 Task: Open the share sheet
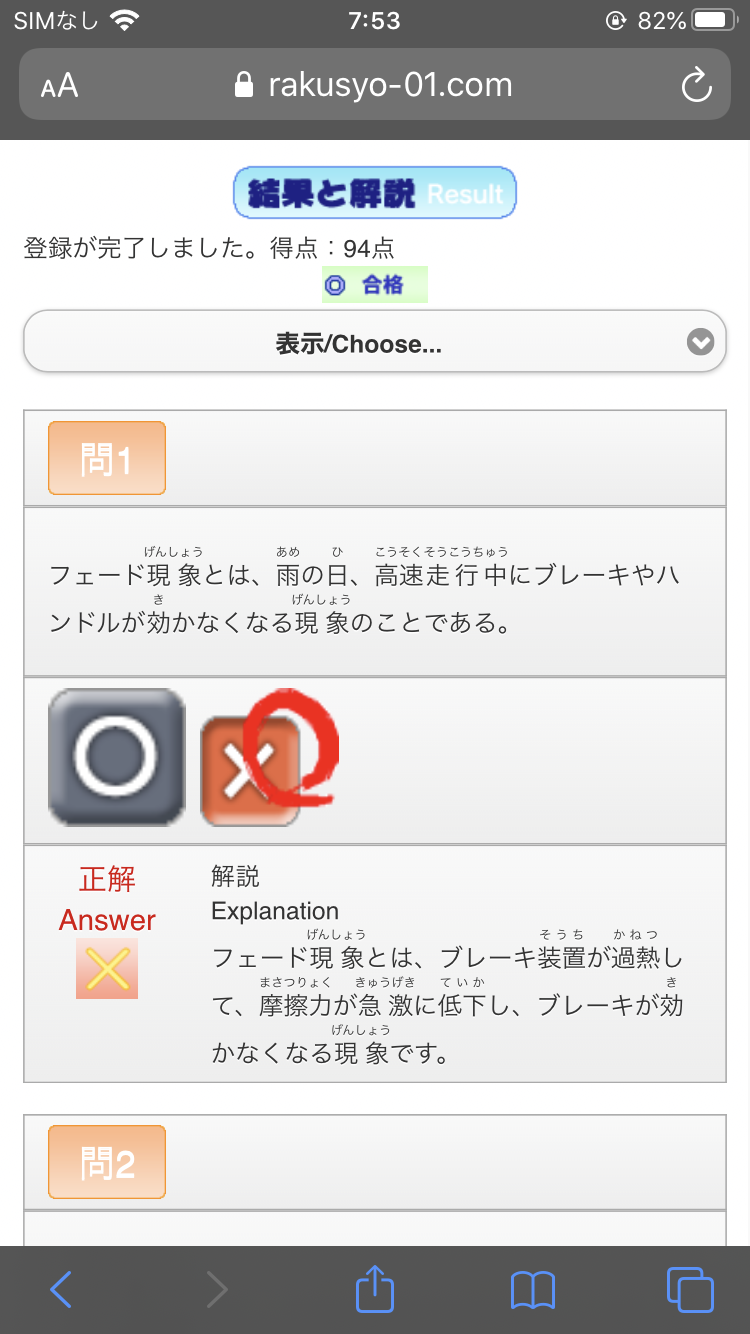coord(375,1290)
